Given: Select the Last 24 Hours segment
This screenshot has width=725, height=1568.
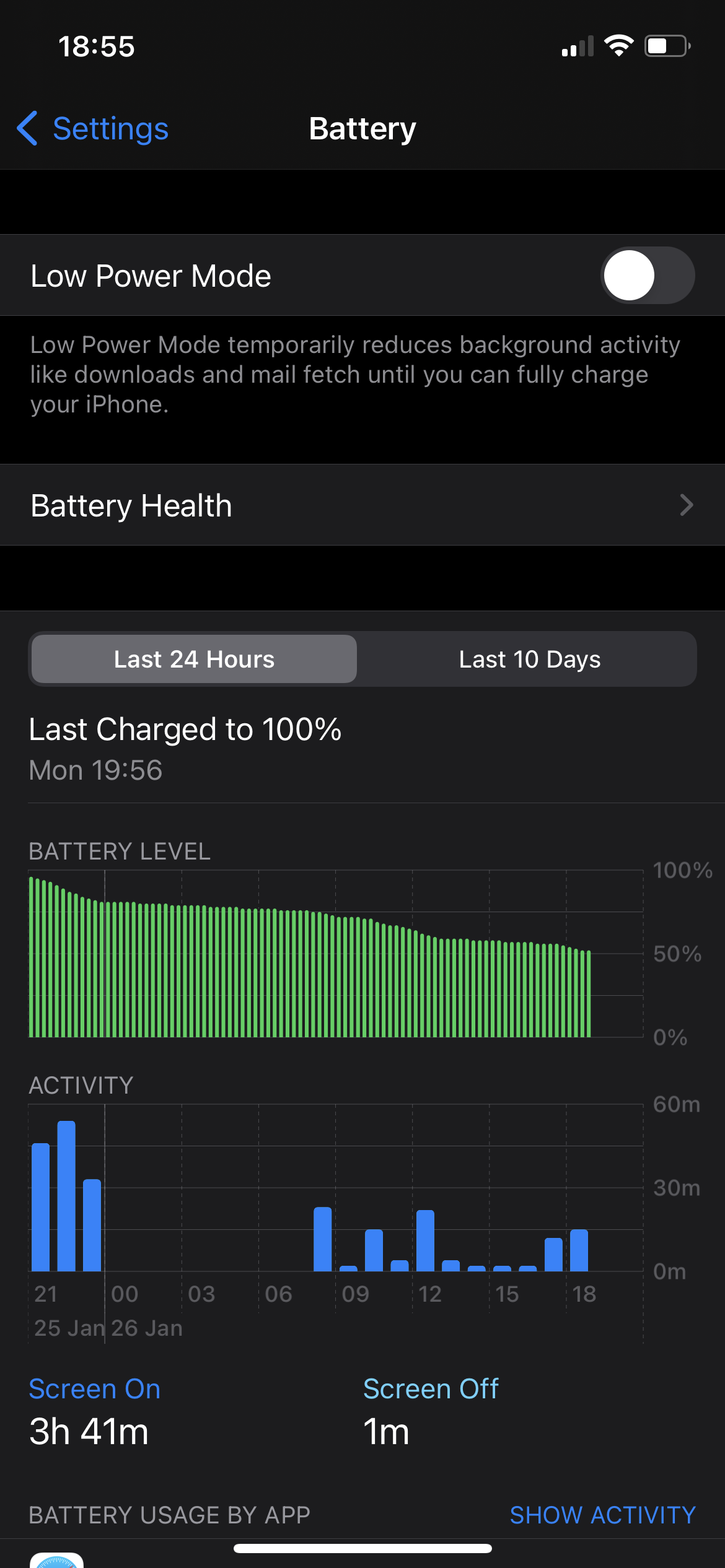Looking at the screenshot, I should point(194,660).
